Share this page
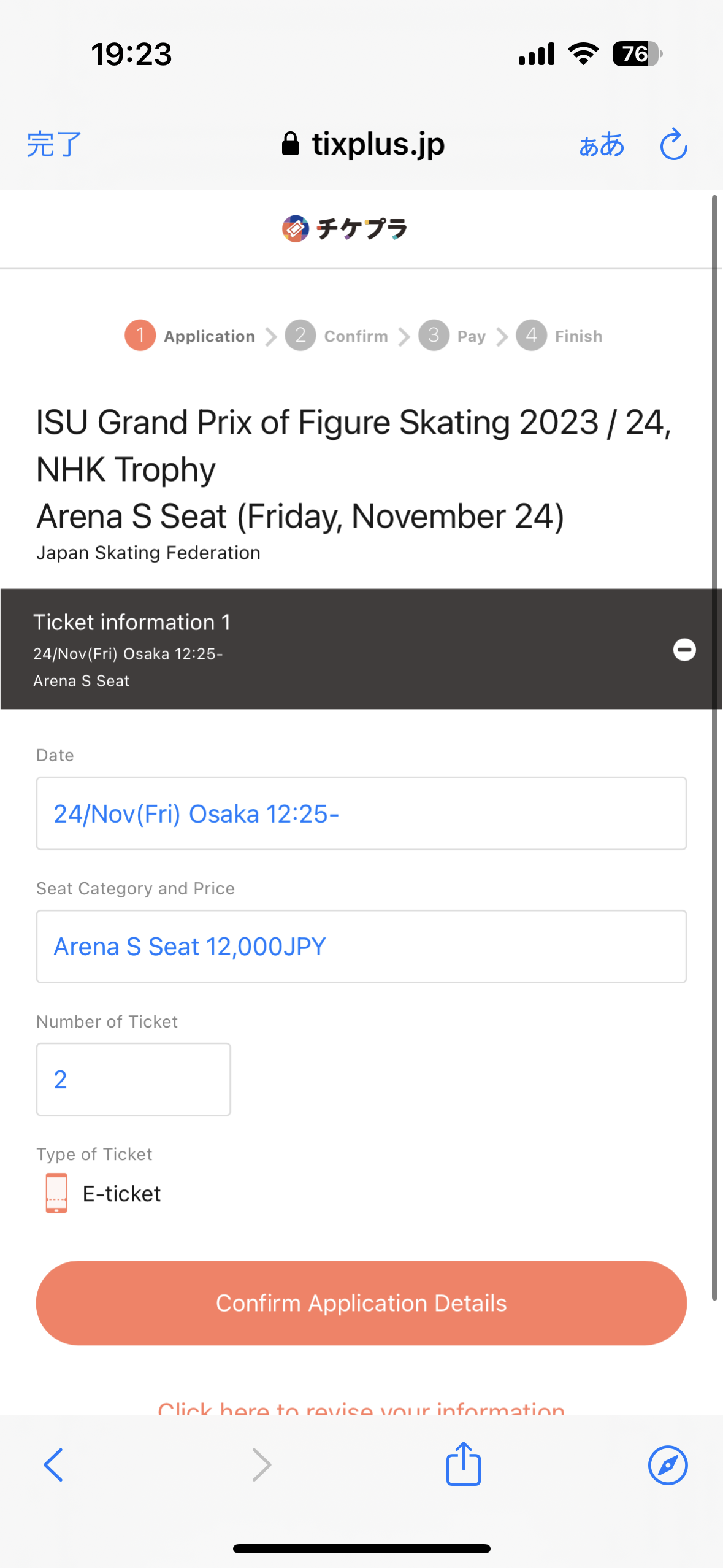The height and width of the screenshot is (1568, 723). 463,1464
